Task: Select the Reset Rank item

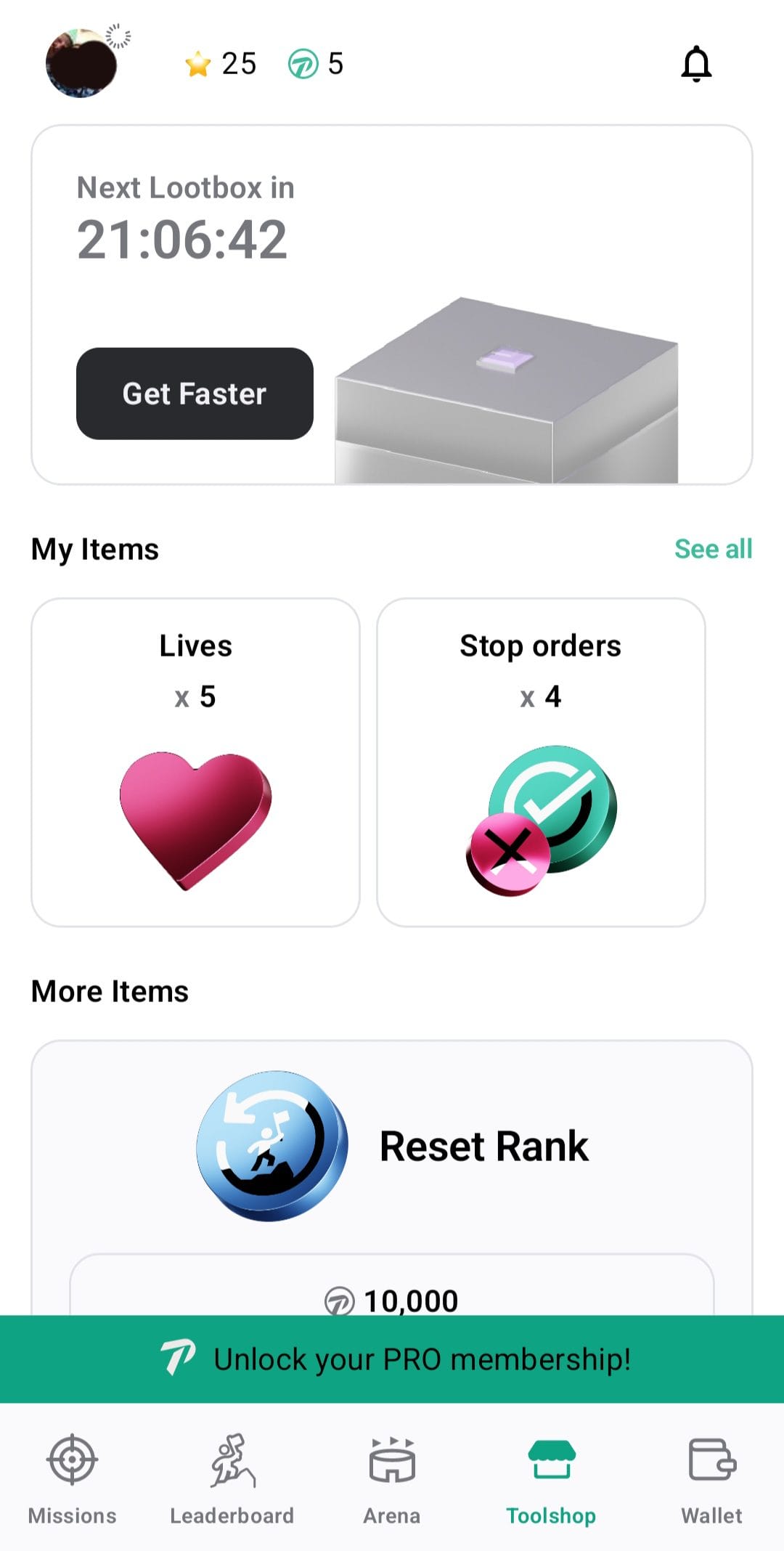Action: click(x=392, y=1146)
